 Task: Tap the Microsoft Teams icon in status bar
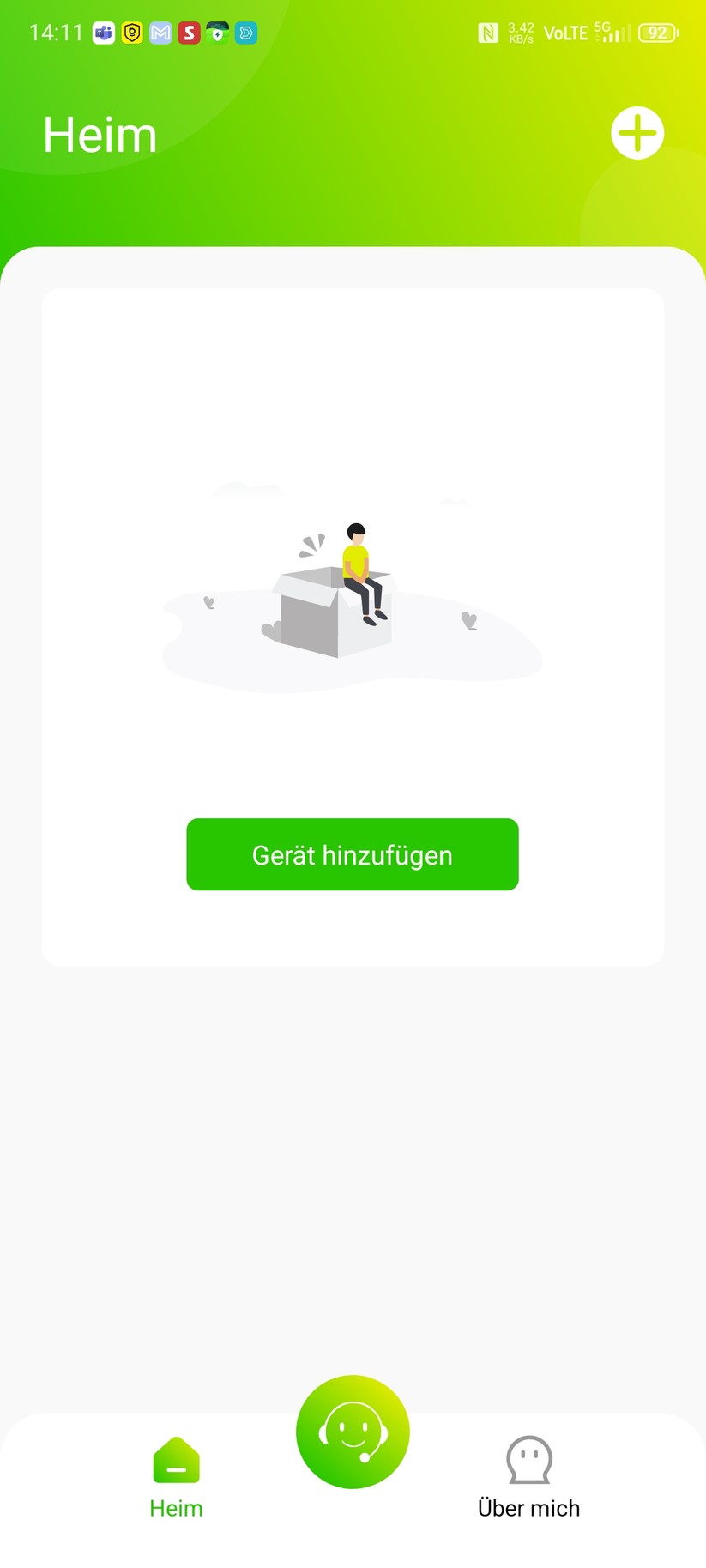coord(103,33)
